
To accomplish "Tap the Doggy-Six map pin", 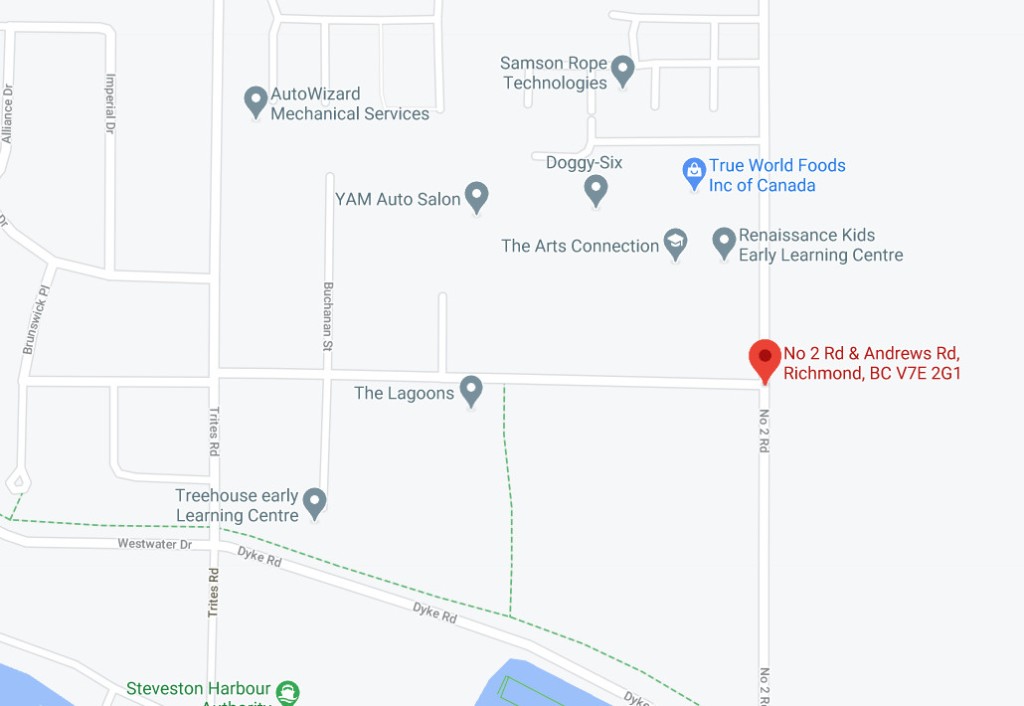I will click(x=596, y=188).
